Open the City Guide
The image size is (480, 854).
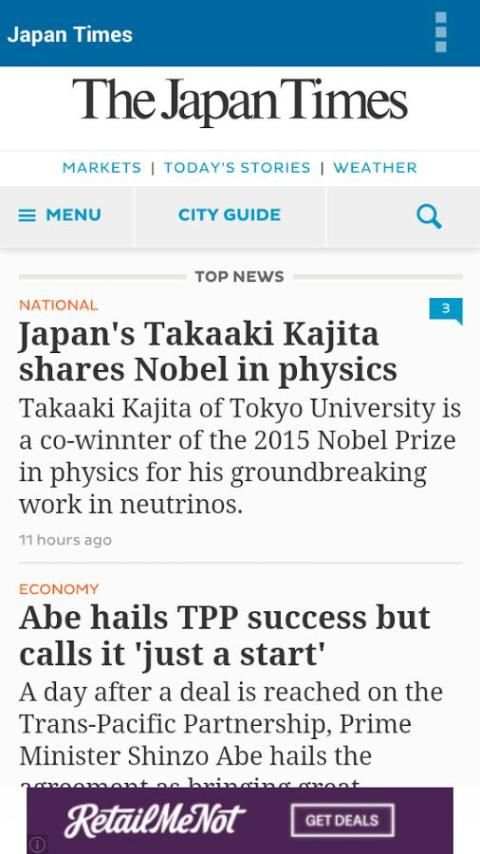point(229,215)
